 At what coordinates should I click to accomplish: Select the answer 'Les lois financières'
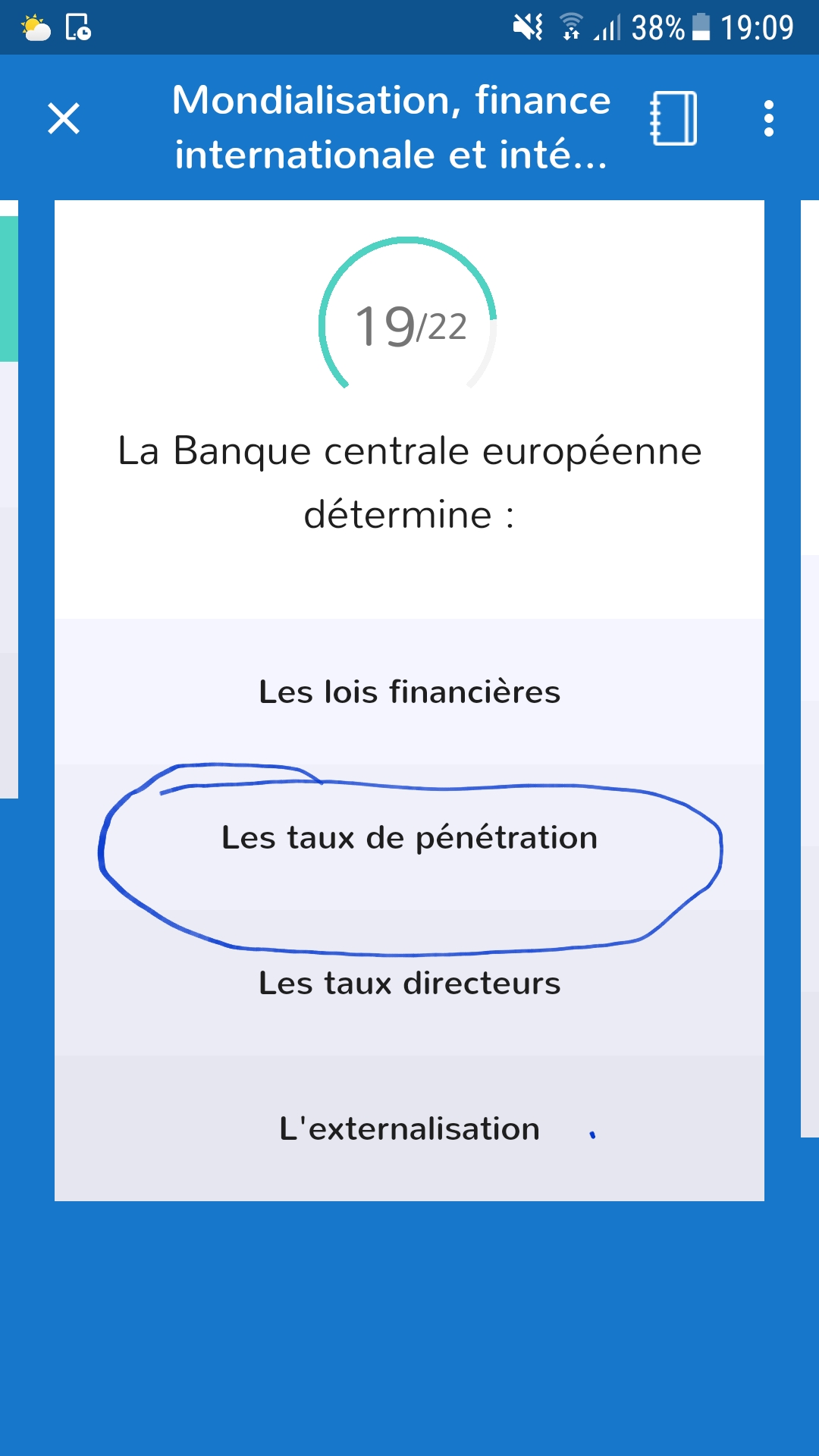pos(409,692)
